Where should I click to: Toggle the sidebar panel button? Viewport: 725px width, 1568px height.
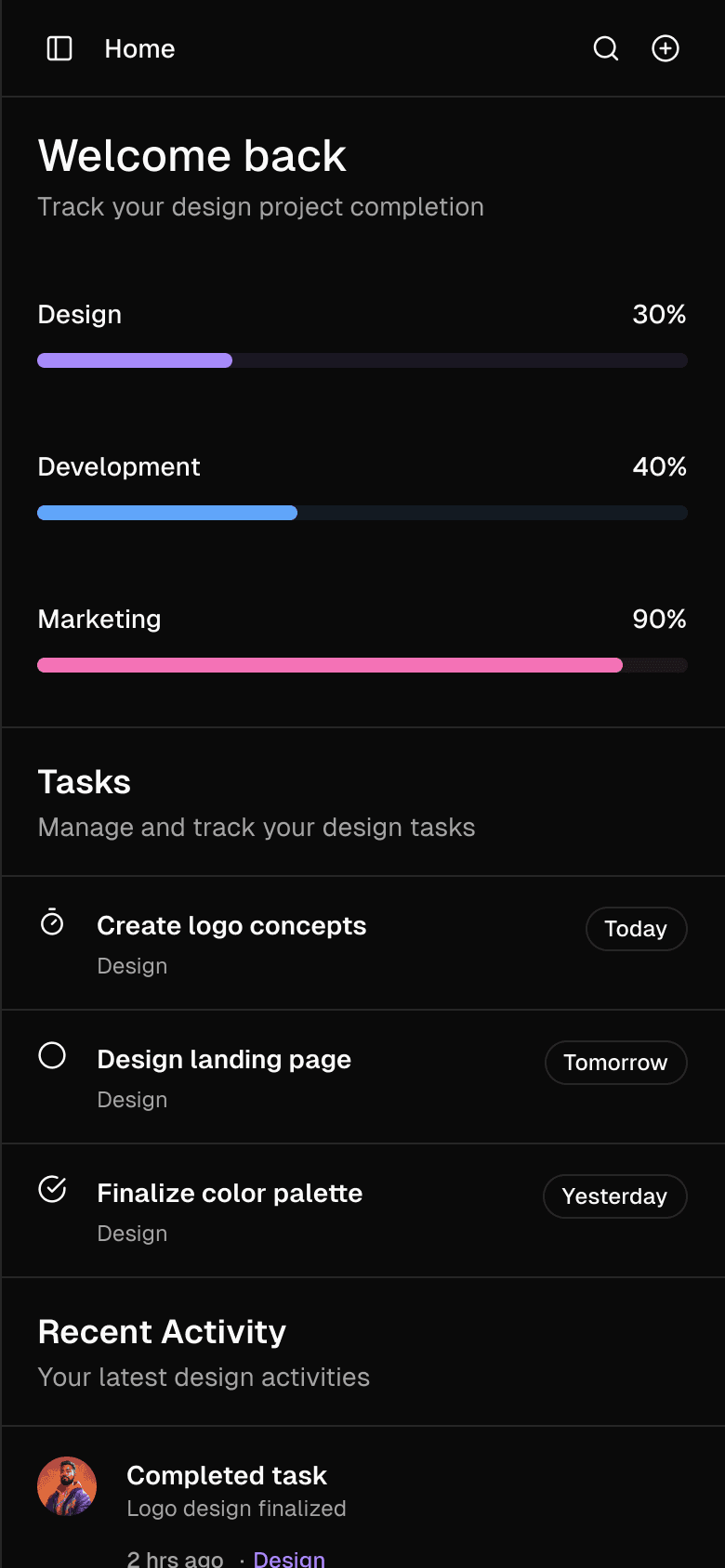coord(59,48)
